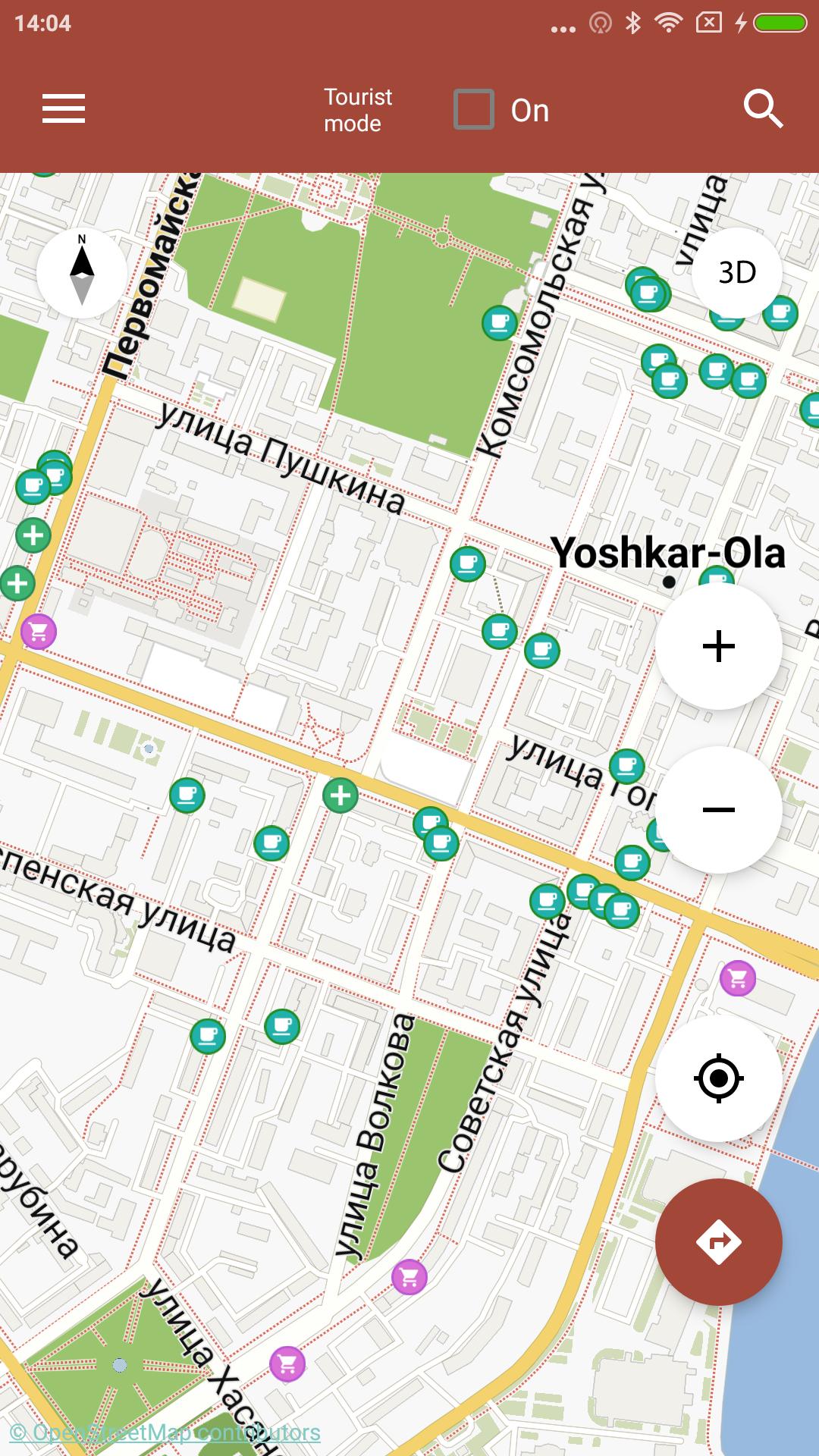This screenshot has height=1456, width=819.
Task: Enable the Tourist mode checkbox
Action: tap(474, 109)
